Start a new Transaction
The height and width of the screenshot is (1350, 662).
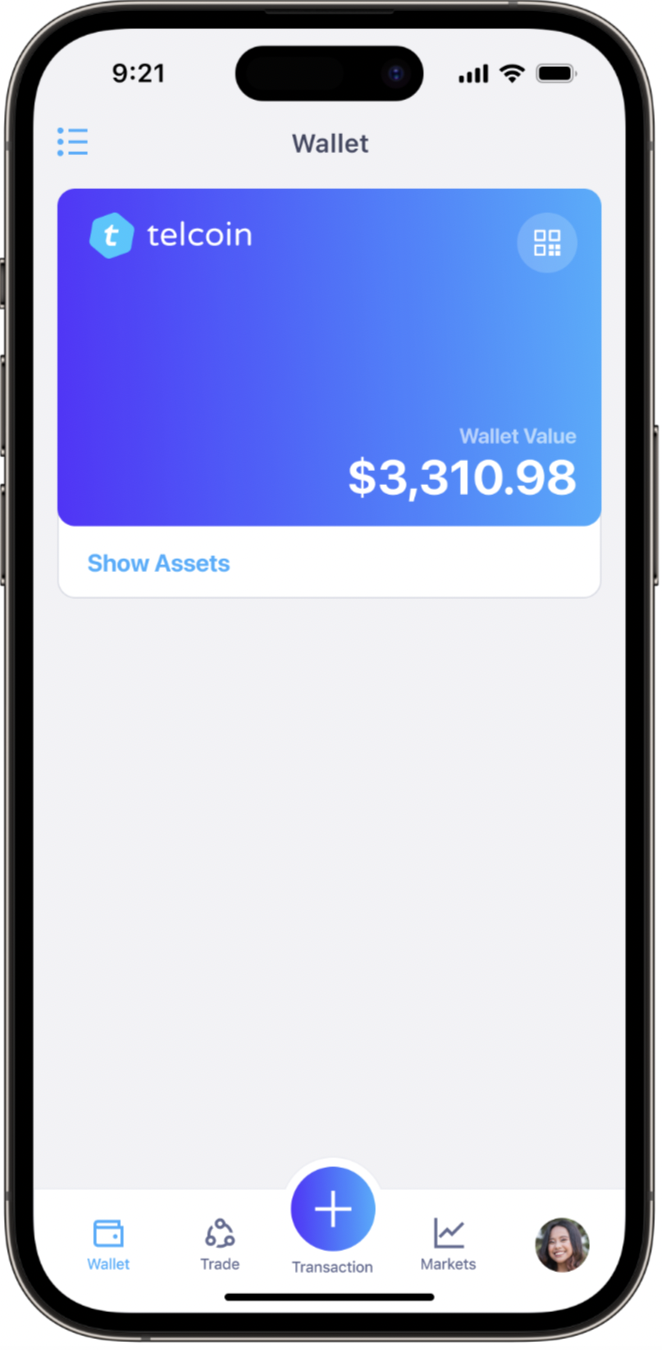333,1209
